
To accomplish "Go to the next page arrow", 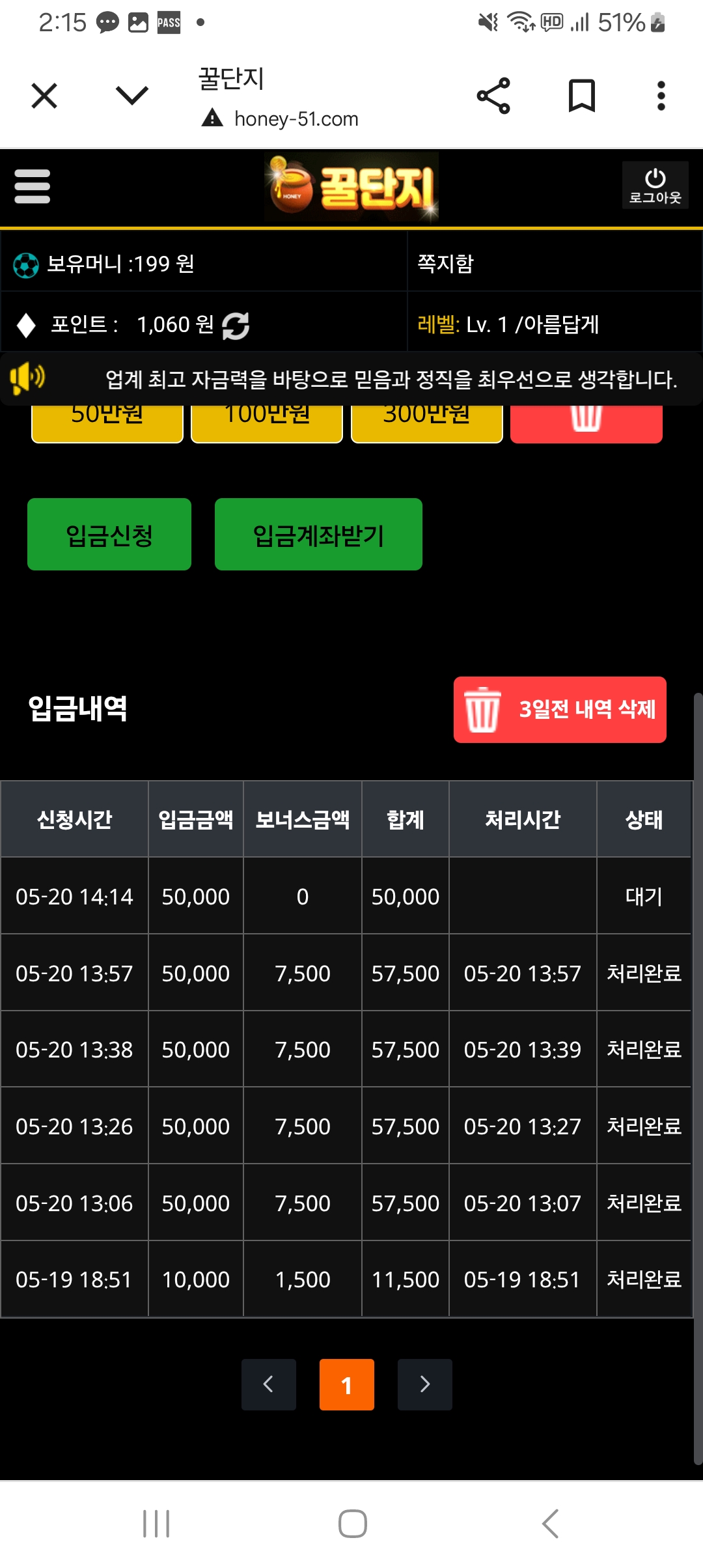I will pos(424,1384).
